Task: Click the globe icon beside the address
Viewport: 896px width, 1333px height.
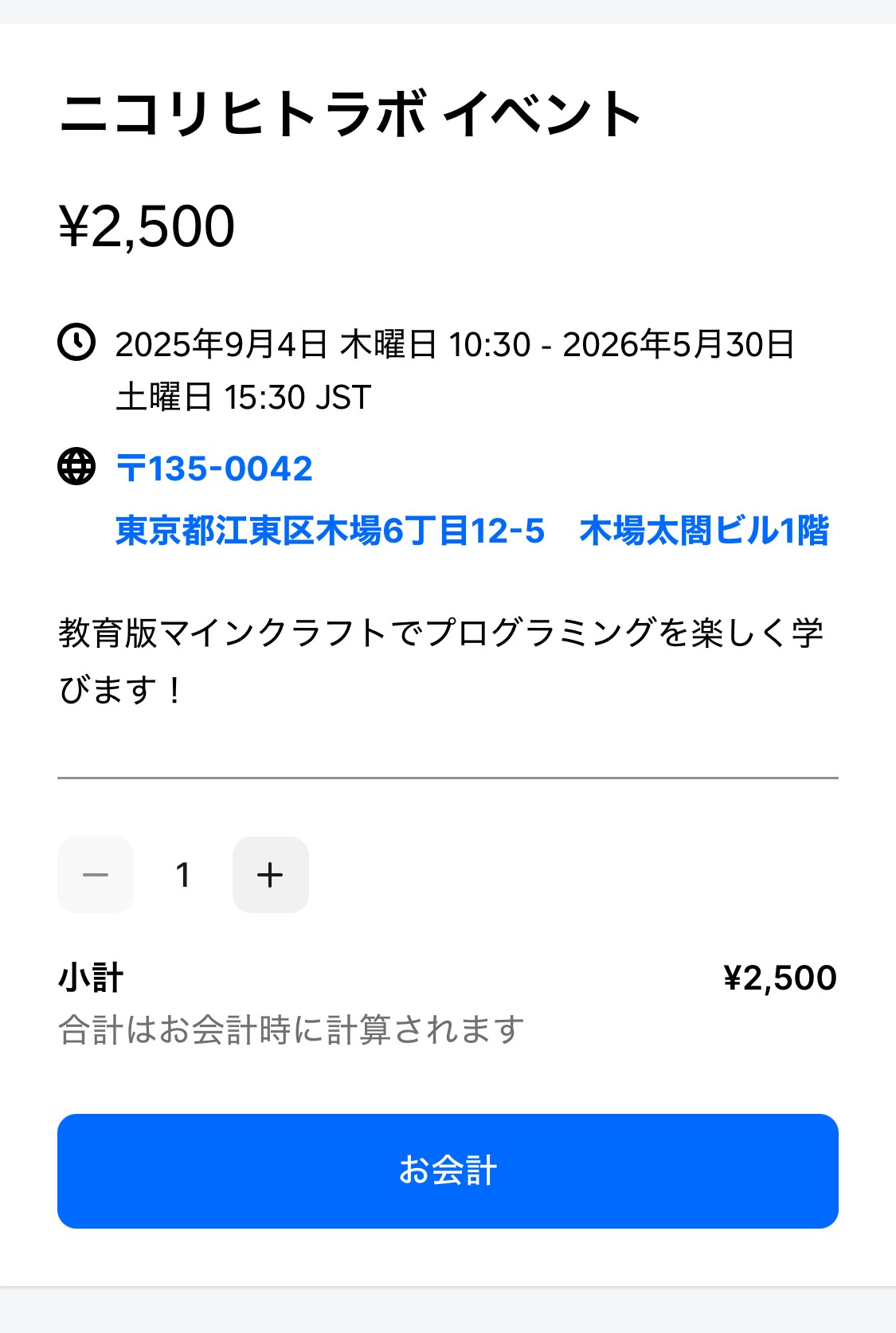Action: (76, 467)
